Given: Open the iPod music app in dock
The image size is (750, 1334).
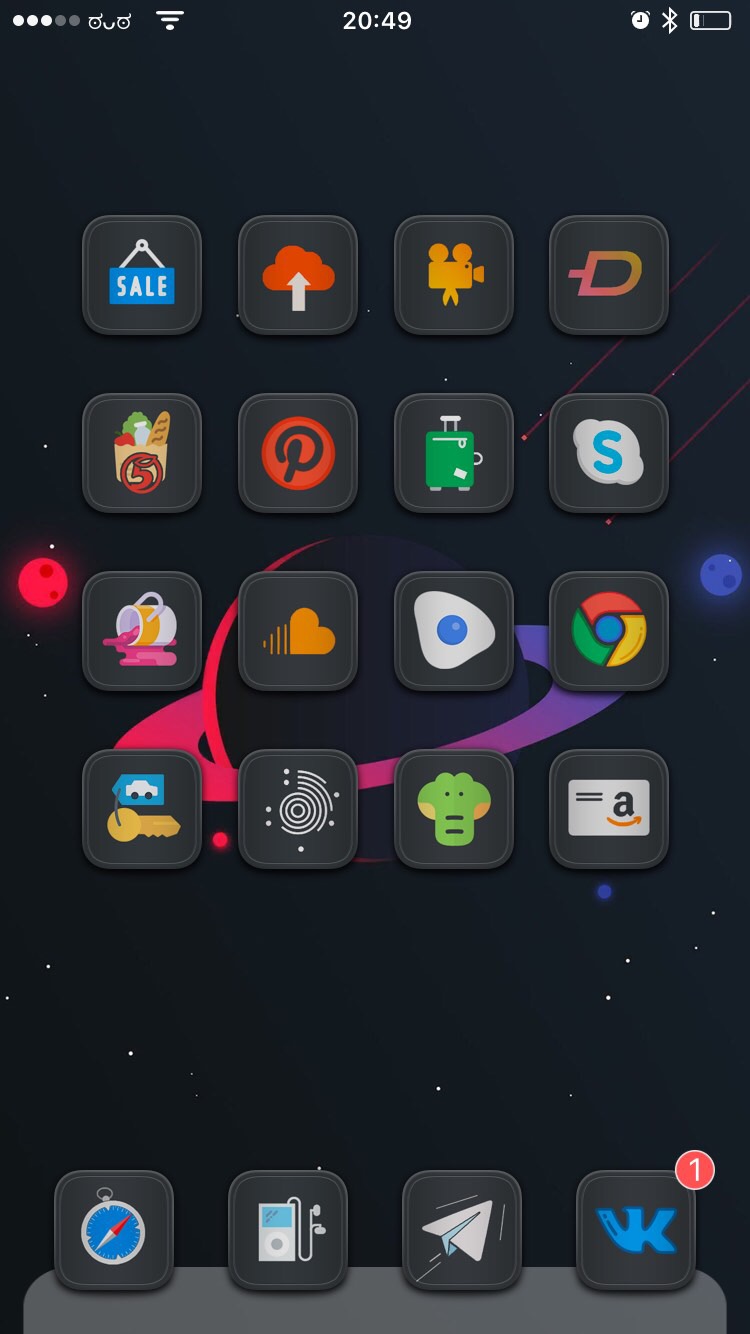Looking at the screenshot, I should point(288,1230).
